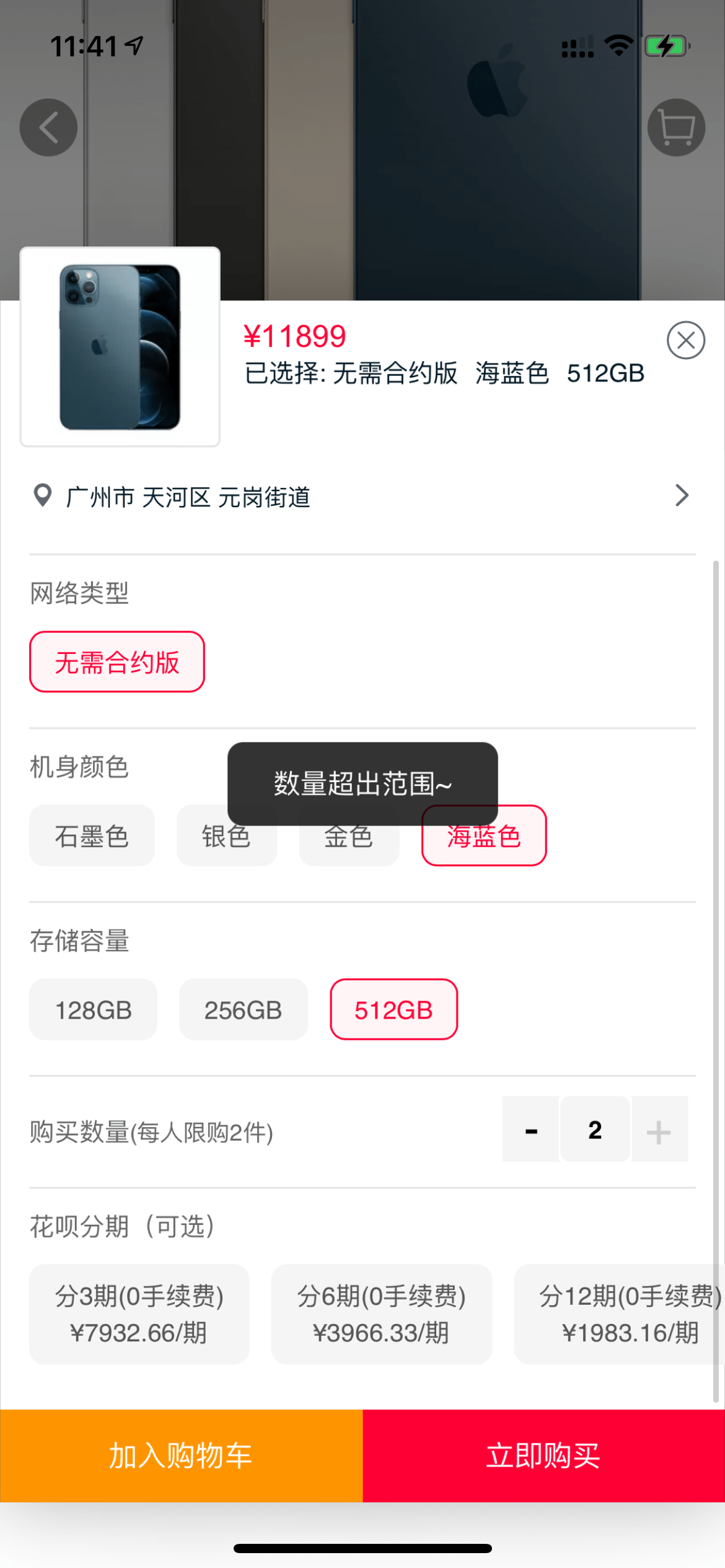Image resolution: width=725 pixels, height=1568 pixels.
Task: Increase purchase quantity with plus
Action: 659,1130
